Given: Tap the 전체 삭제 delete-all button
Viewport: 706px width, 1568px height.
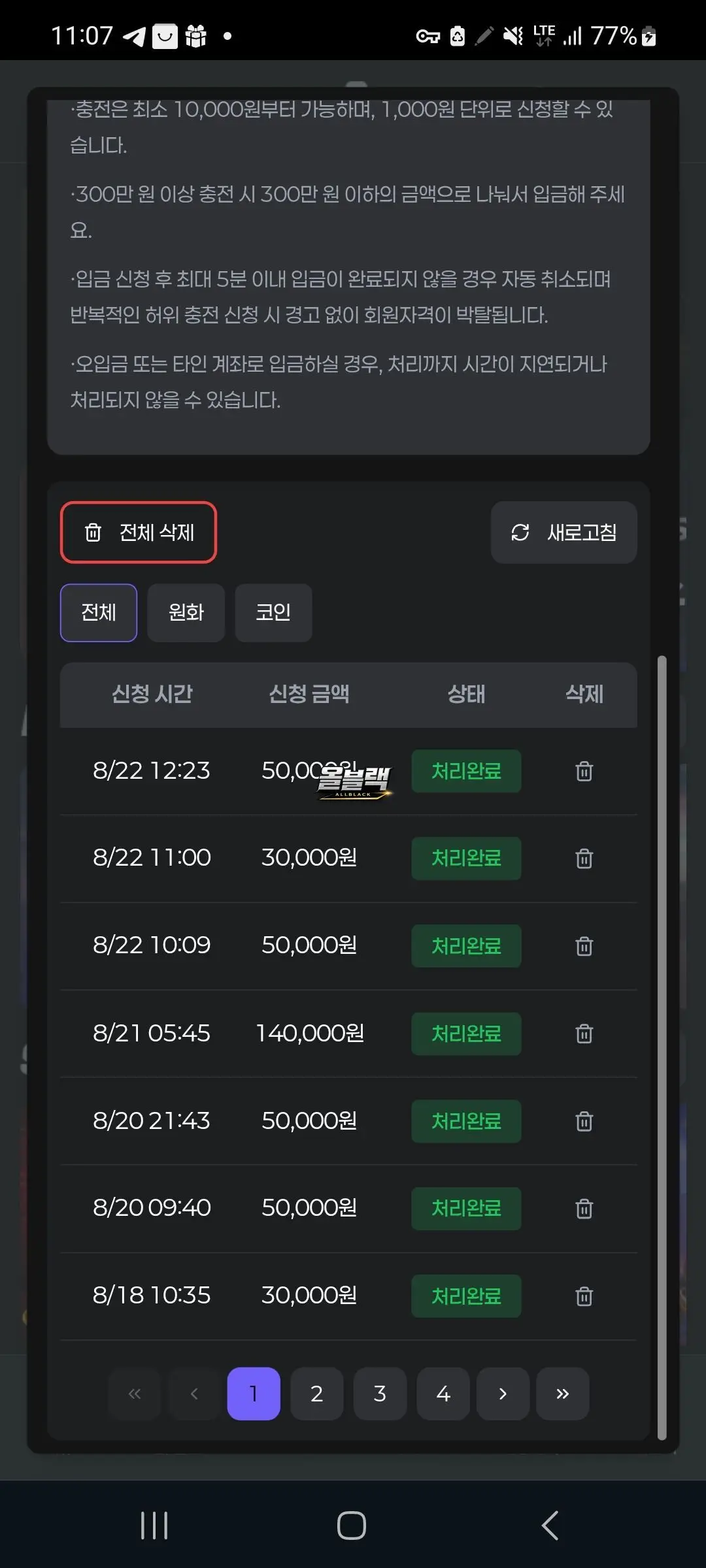Looking at the screenshot, I should [139, 532].
